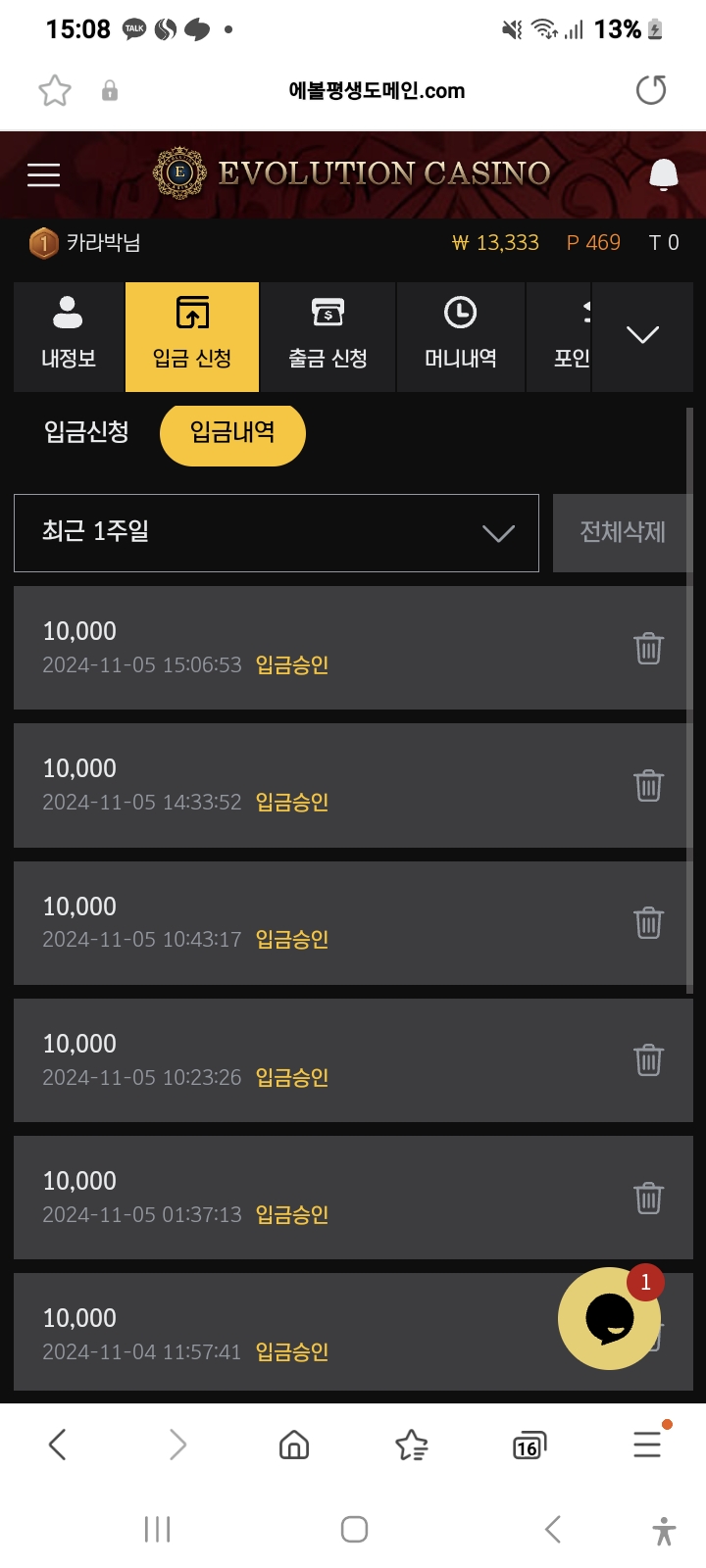Open the browser tab switcher
706x1568 pixels.
point(529,1445)
